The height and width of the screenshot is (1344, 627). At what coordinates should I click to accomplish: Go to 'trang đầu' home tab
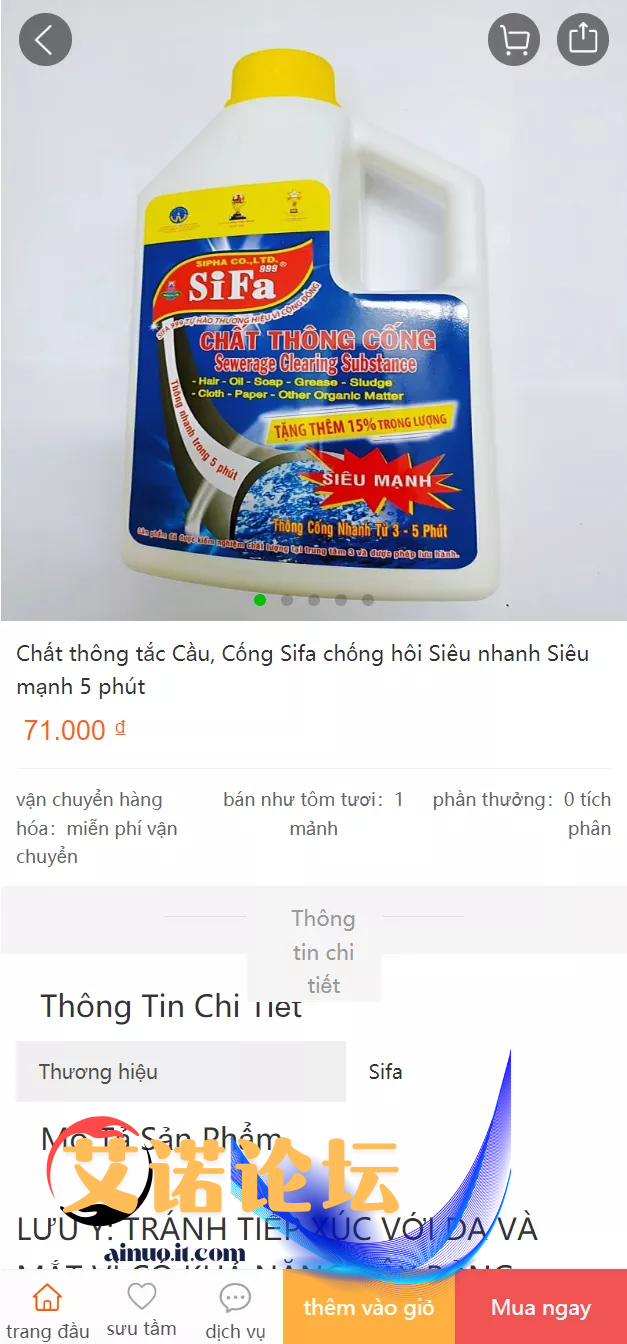point(47,1310)
